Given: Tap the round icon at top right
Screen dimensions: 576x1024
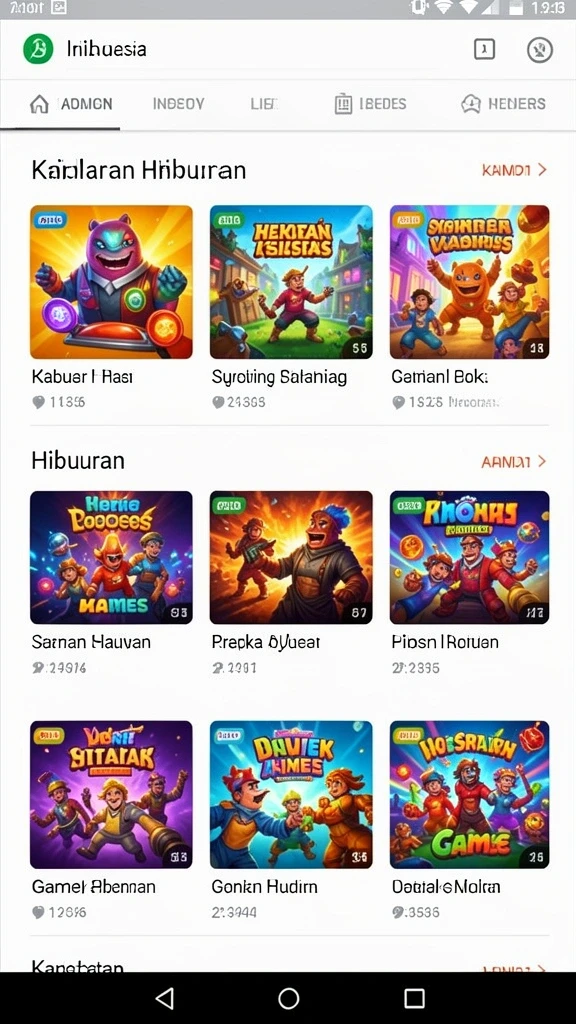Looking at the screenshot, I should point(539,50).
